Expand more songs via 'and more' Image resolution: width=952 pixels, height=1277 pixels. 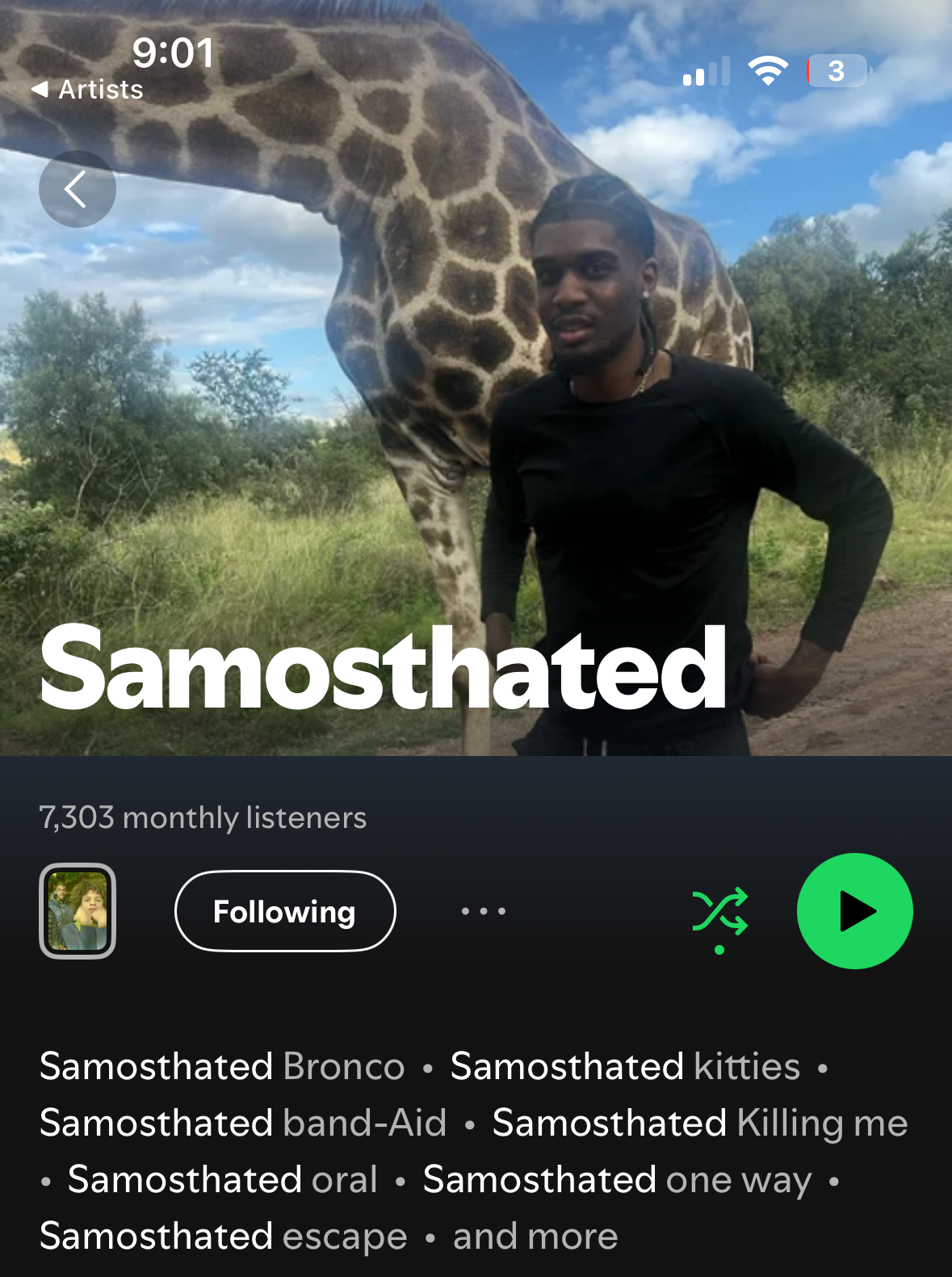[x=535, y=1235]
